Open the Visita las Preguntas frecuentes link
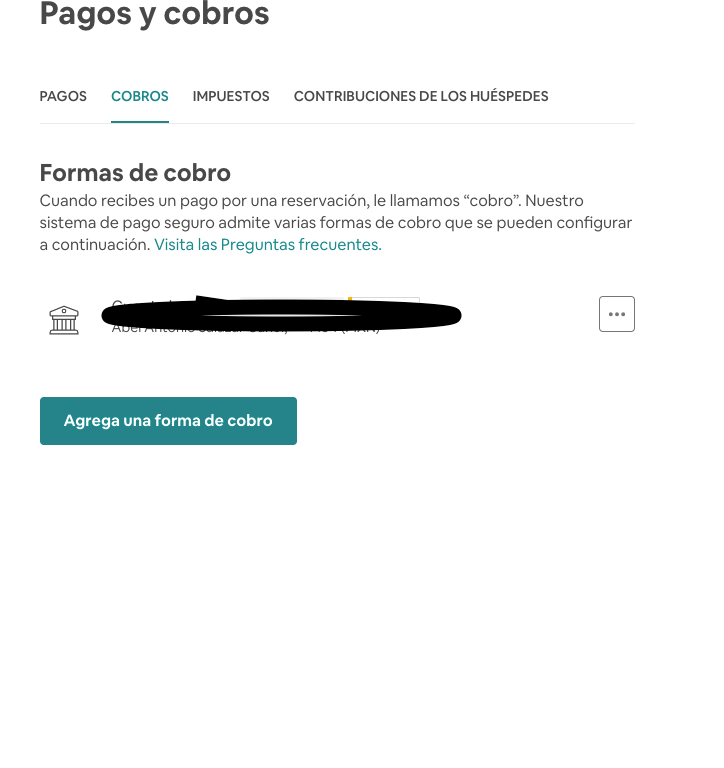 268,244
